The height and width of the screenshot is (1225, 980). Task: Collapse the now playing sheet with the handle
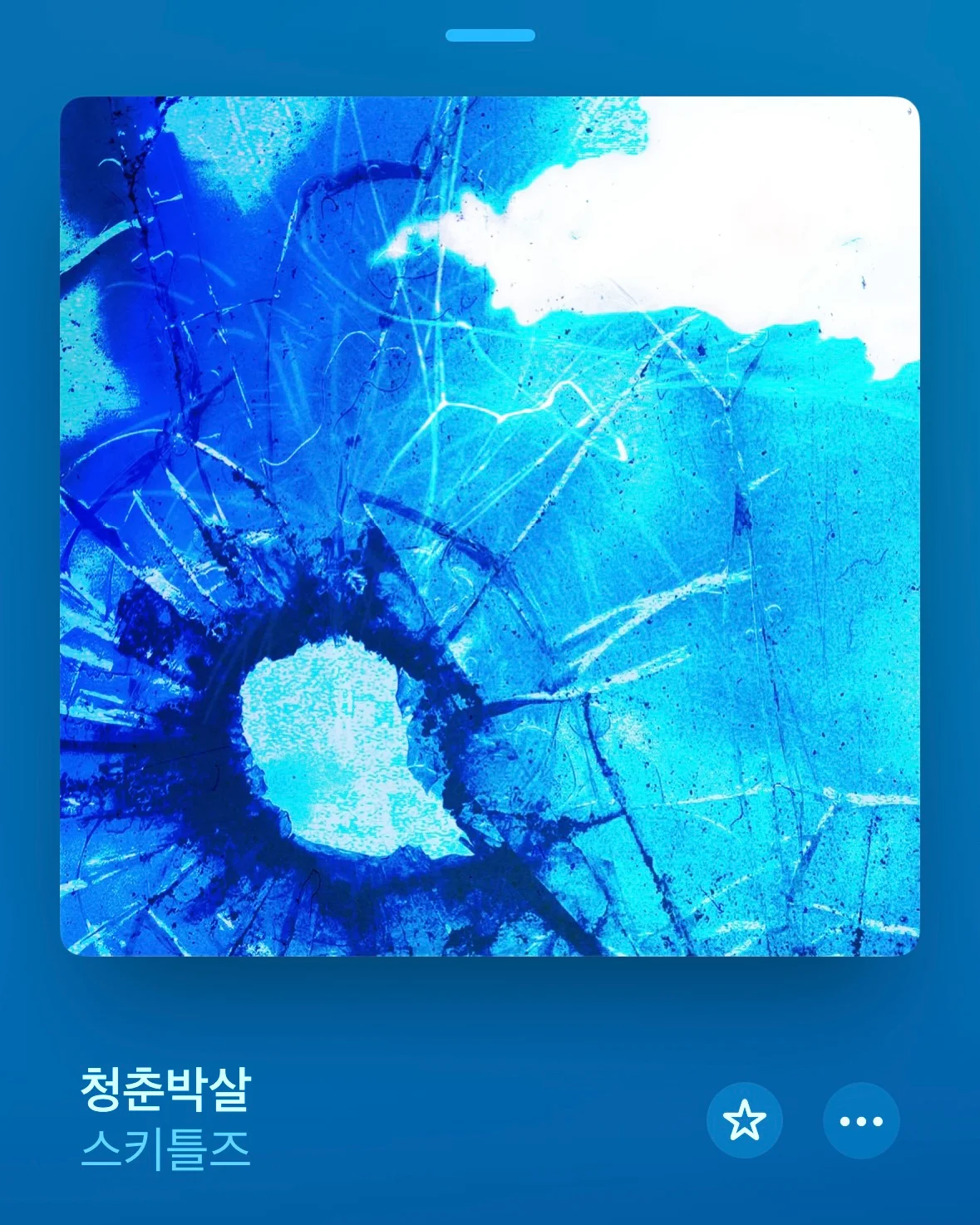489,36
